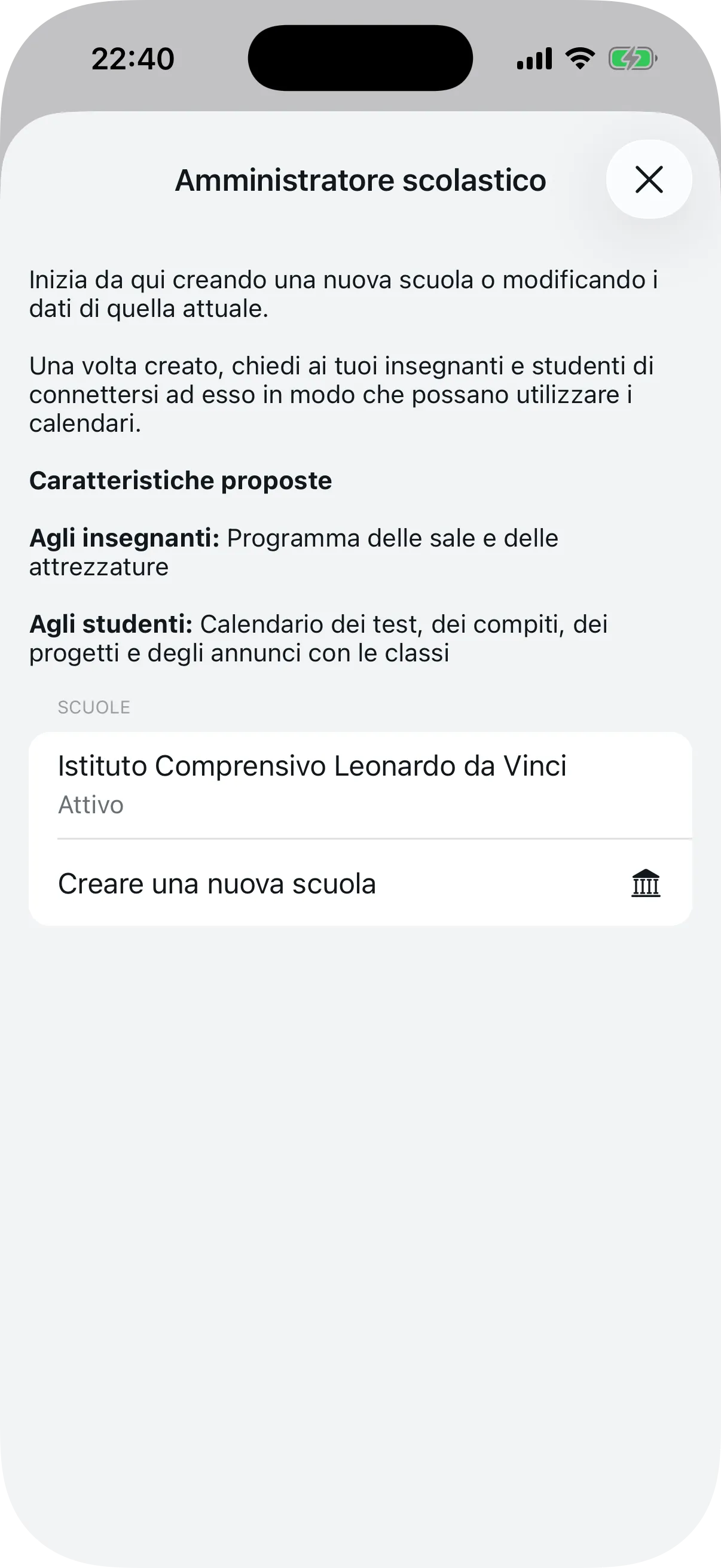Tap the circular close icon top right
Image resolution: width=721 pixels, height=1568 pixels.
point(649,179)
